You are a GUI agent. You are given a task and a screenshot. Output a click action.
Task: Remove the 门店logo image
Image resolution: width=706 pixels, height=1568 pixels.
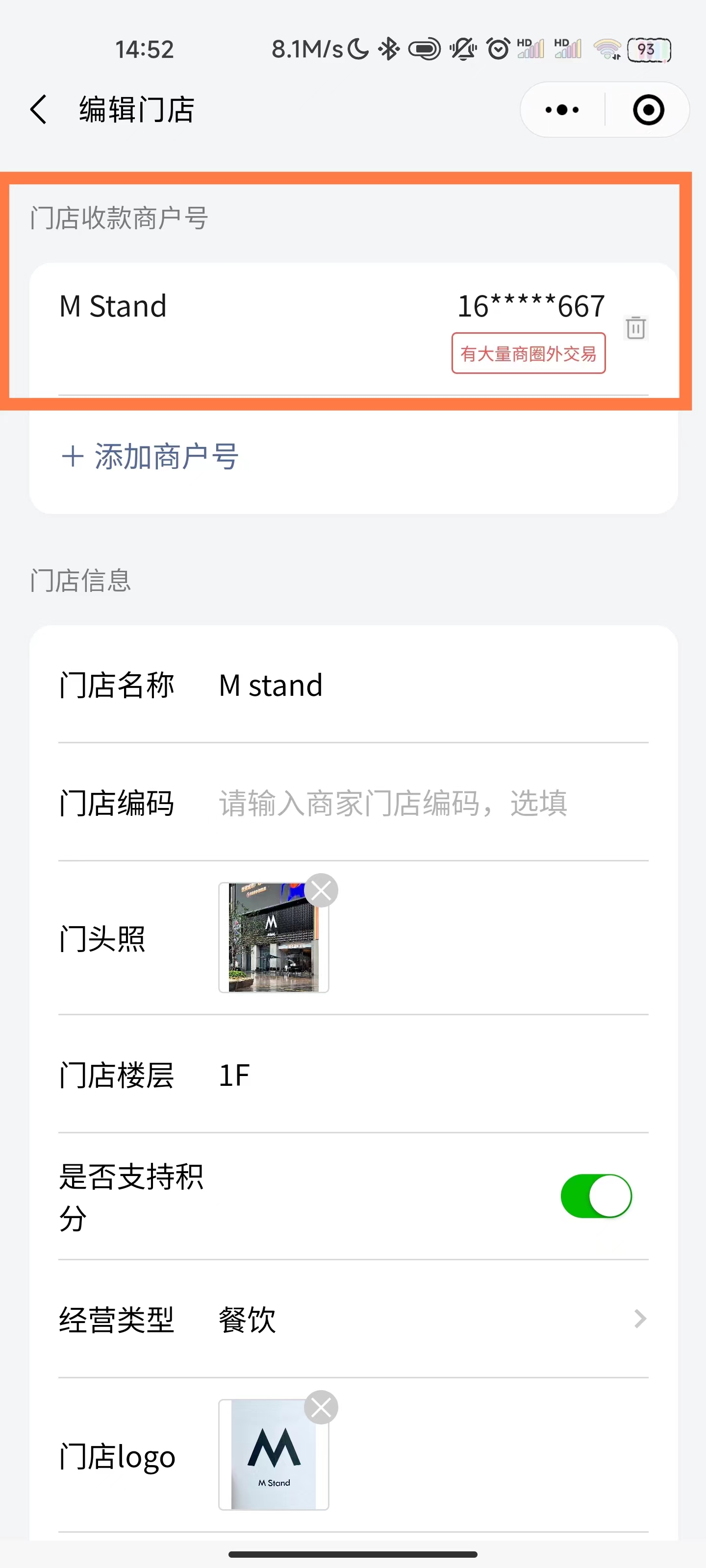[x=321, y=1407]
